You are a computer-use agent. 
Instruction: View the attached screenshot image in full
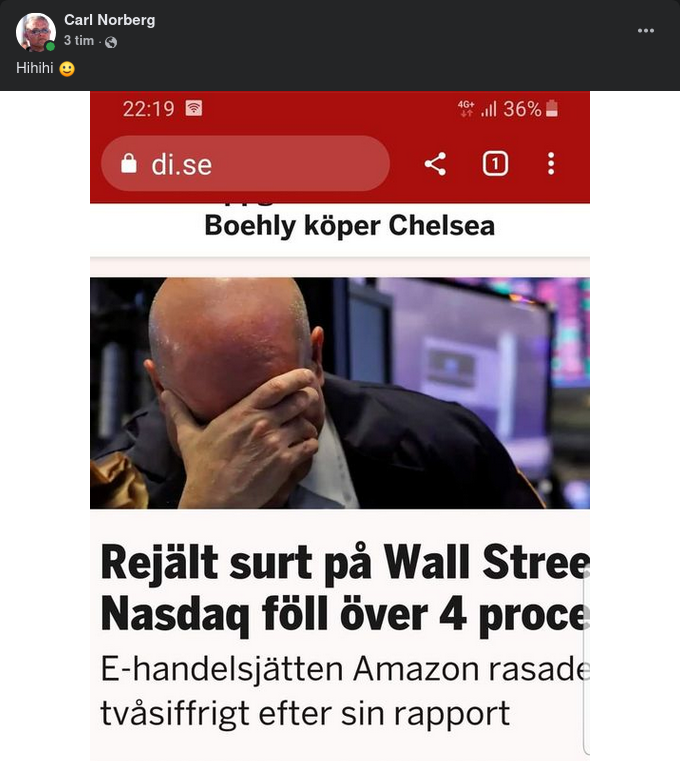[340, 425]
